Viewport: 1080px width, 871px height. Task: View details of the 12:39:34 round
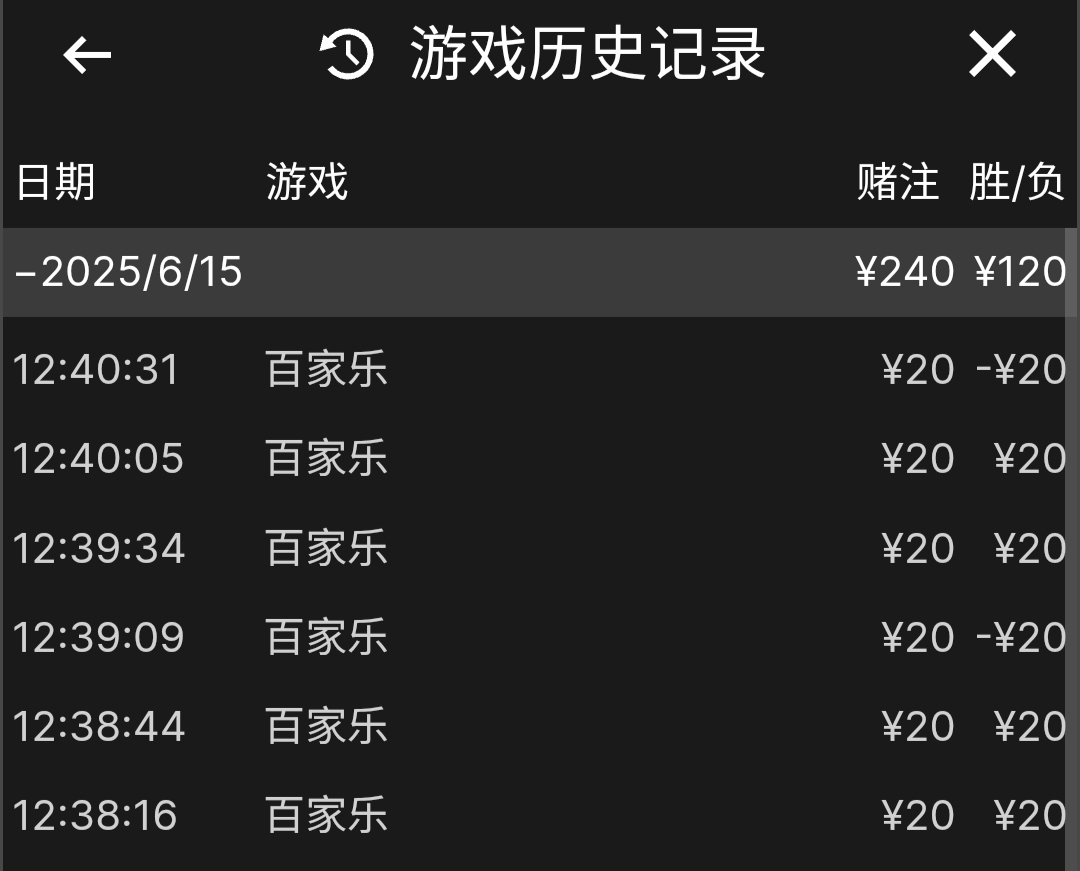[538, 548]
